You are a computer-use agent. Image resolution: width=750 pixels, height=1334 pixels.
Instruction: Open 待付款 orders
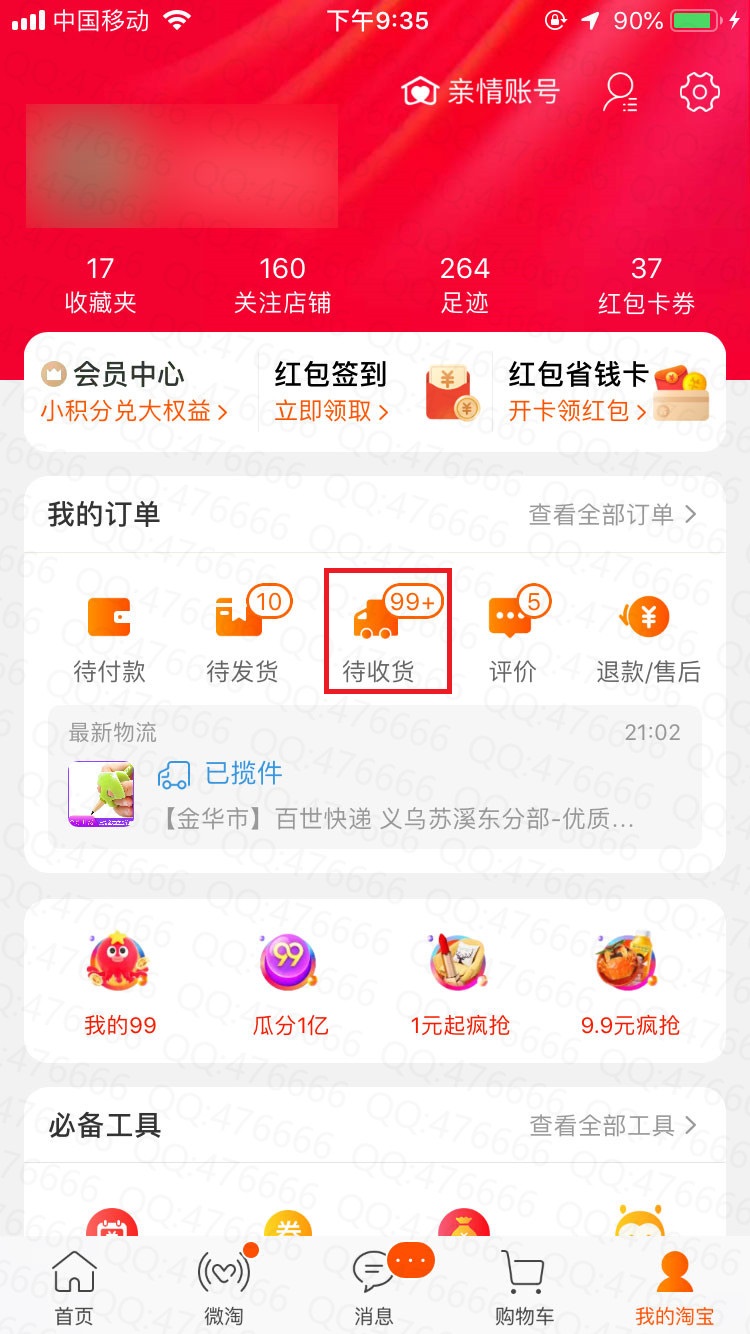[x=110, y=638]
